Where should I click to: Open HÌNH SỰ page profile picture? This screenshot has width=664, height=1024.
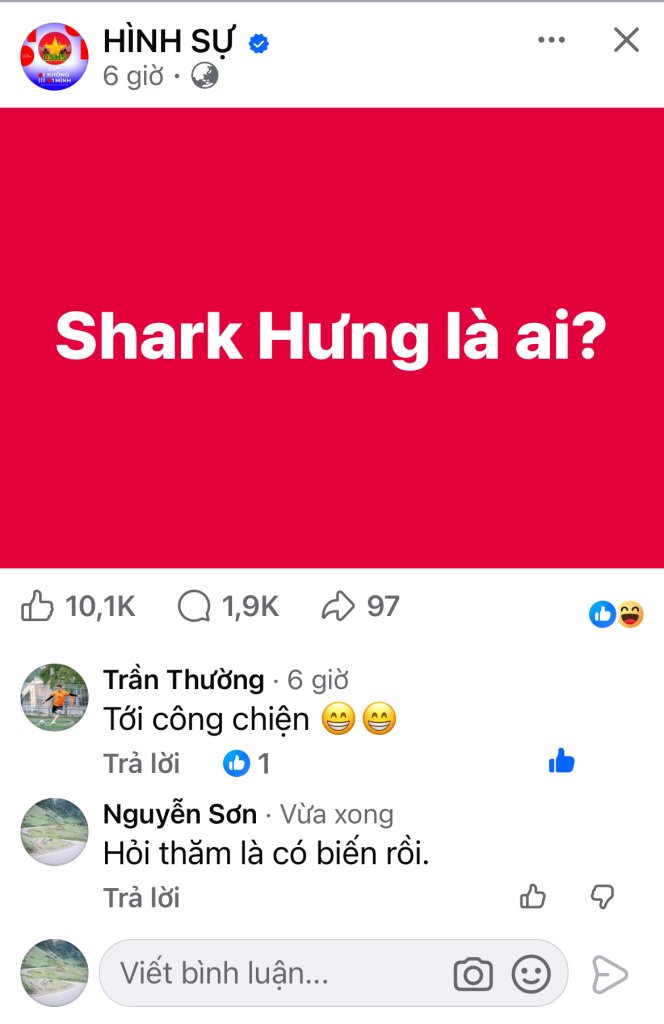tap(54, 56)
